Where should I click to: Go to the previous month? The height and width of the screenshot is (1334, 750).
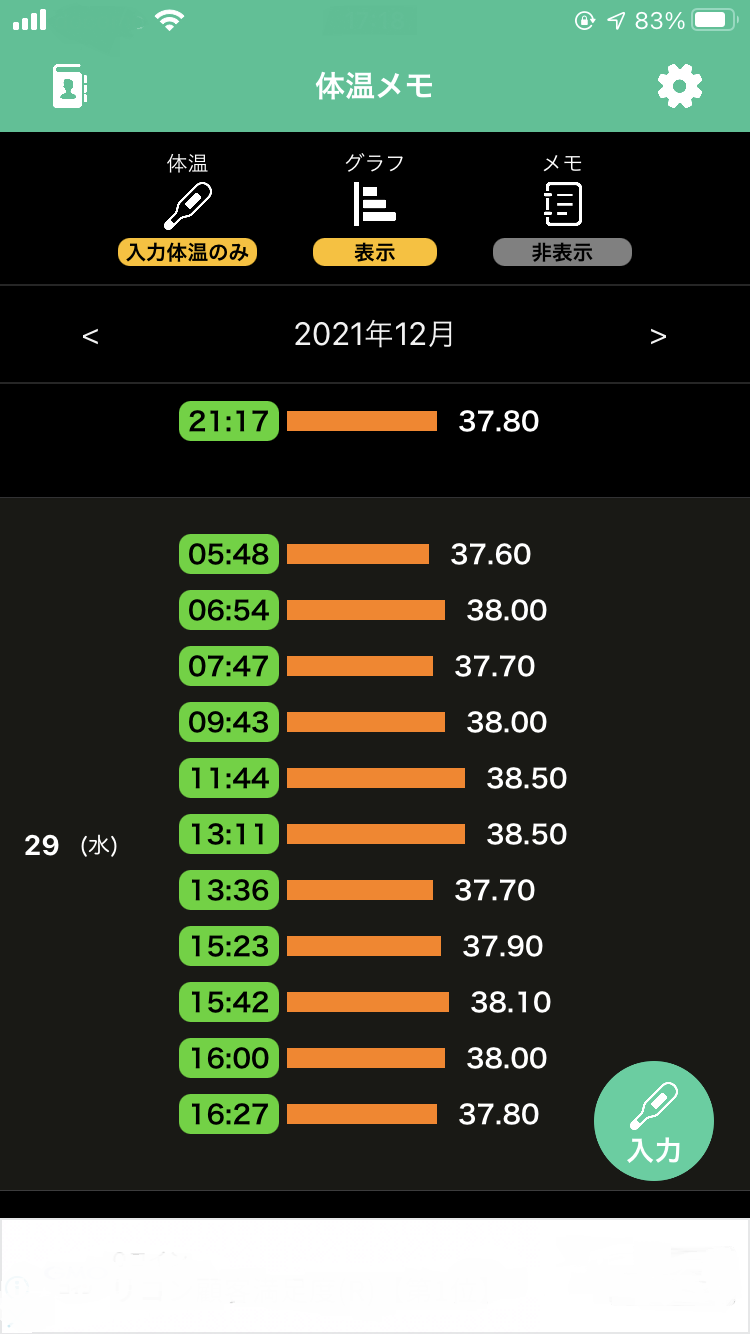coord(91,336)
